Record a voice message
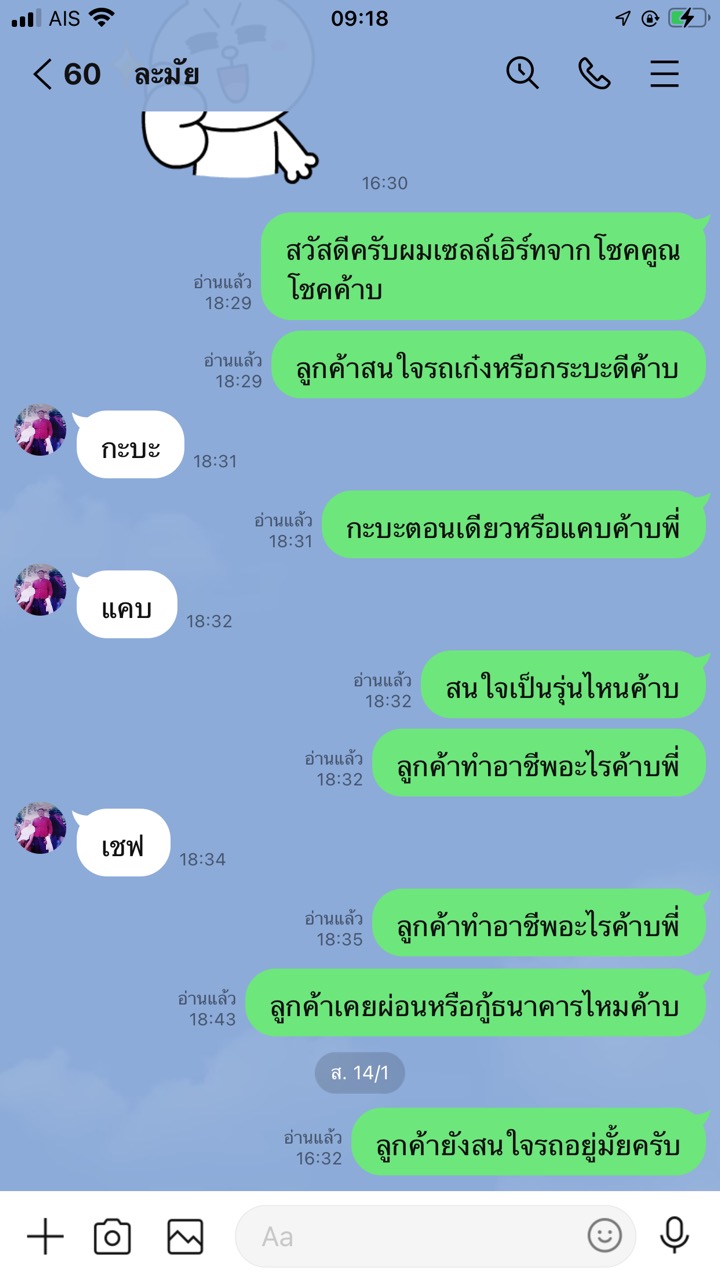 [x=675, y=1235]
